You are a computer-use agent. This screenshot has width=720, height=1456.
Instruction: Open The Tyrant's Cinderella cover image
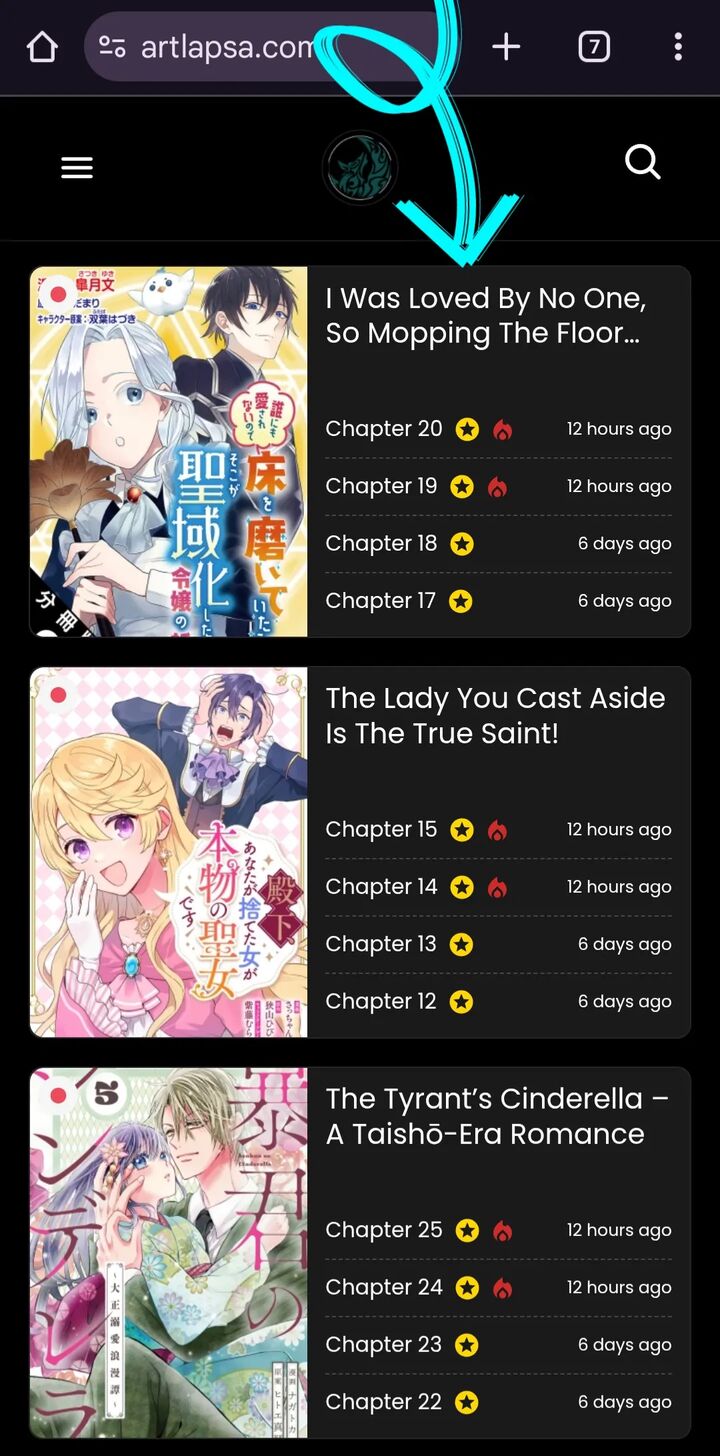click(169, 1252)
